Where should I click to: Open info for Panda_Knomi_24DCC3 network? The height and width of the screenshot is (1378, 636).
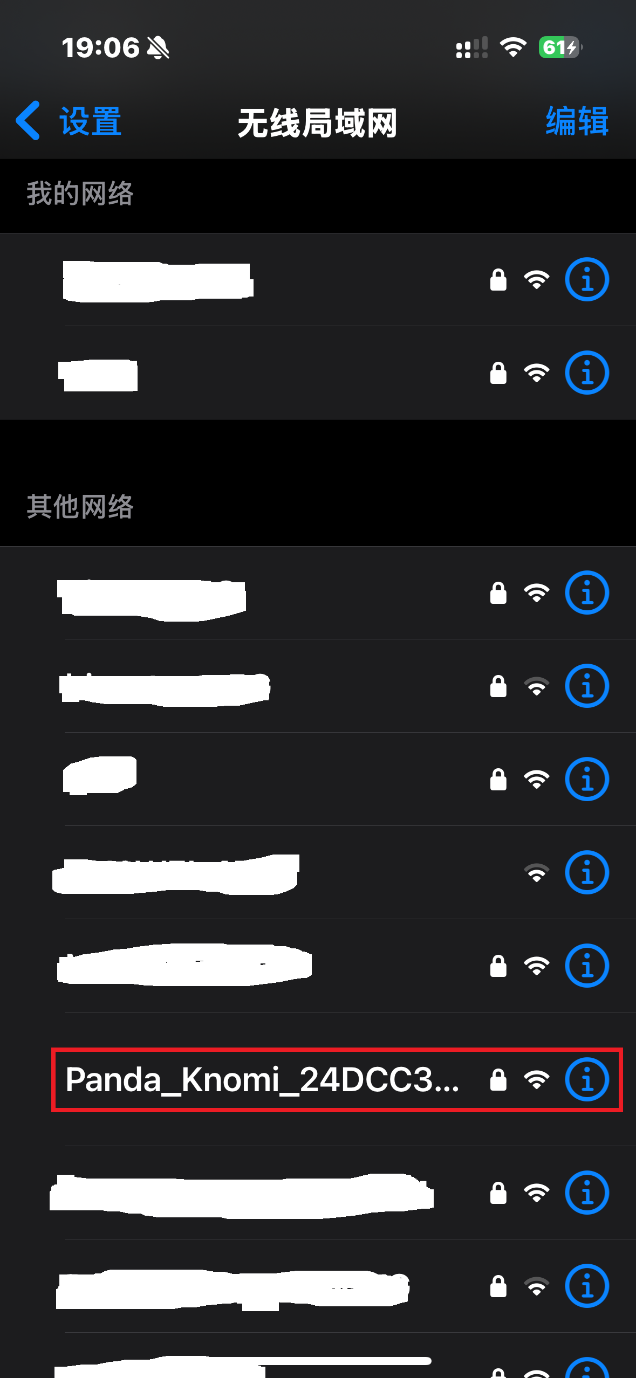(x=587, y=1080)
